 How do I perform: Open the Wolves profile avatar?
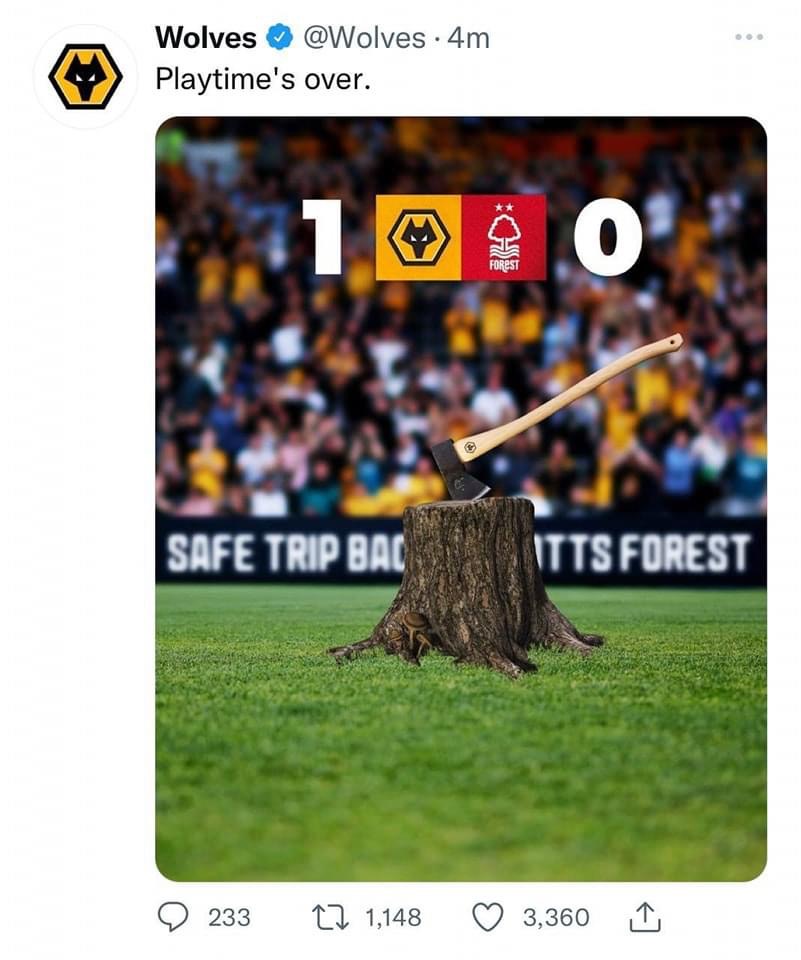pyautogui.click(x=85, y=77)
